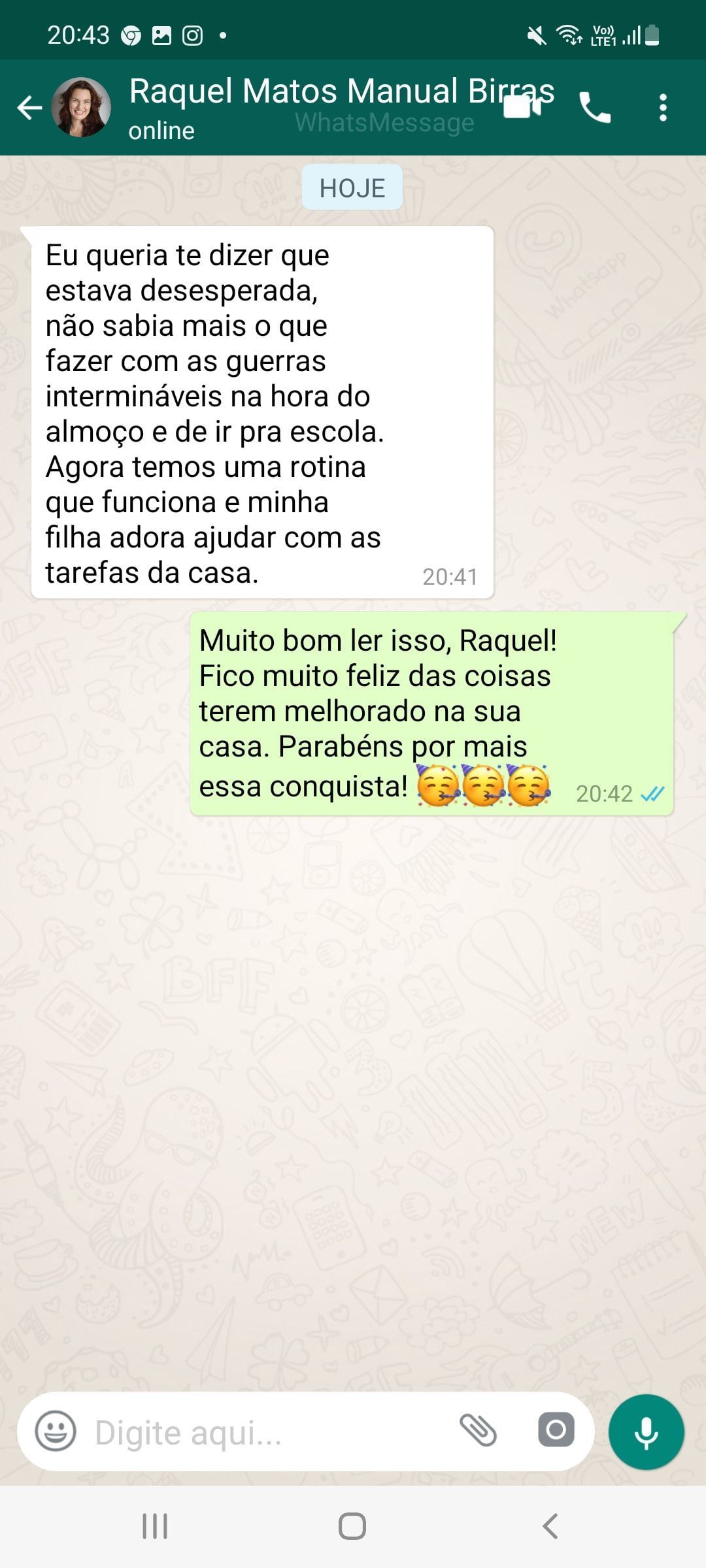
Task: Open the system recent apps view
Action: click(x=155, y=1526)
